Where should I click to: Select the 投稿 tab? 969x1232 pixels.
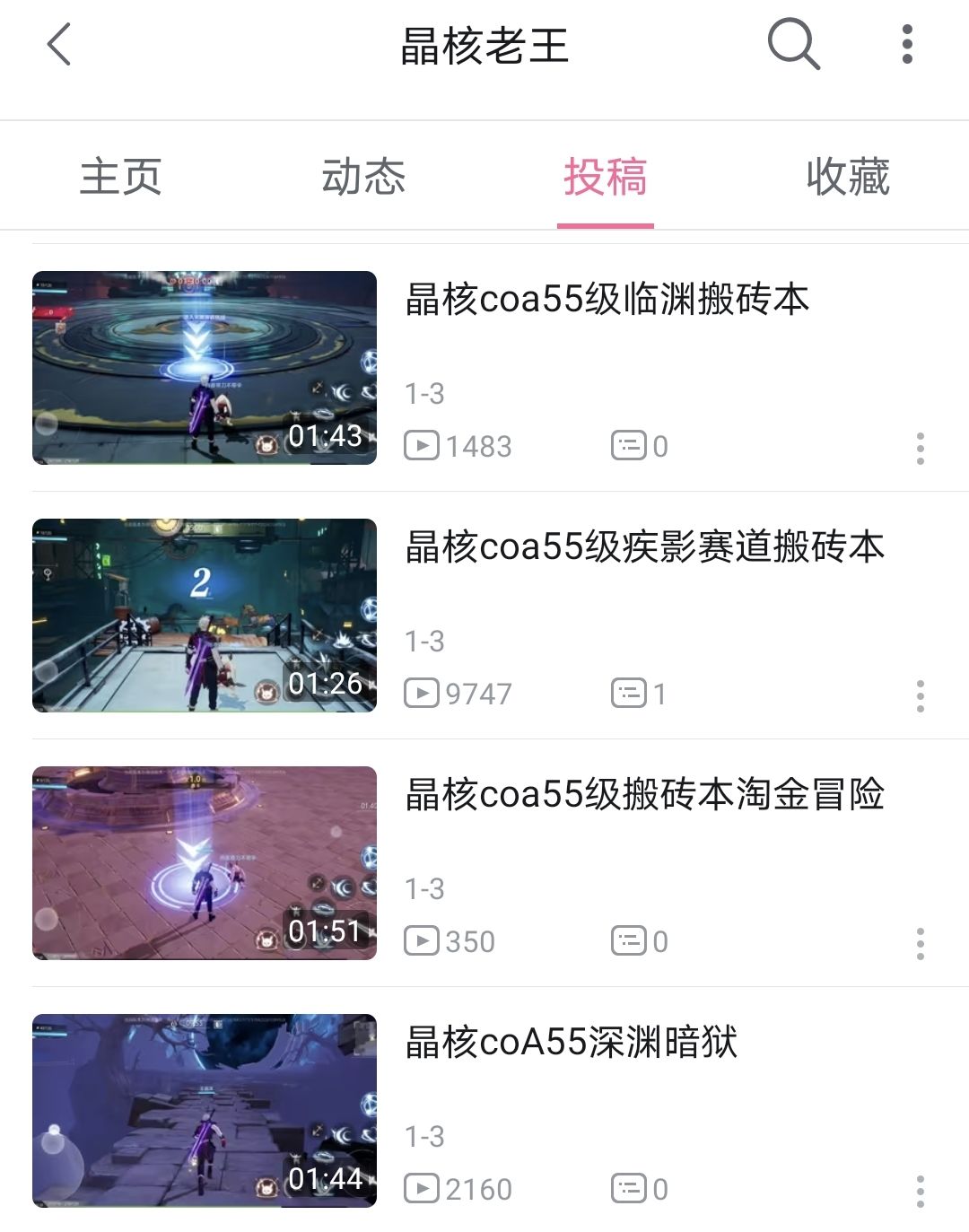point(606,176)
